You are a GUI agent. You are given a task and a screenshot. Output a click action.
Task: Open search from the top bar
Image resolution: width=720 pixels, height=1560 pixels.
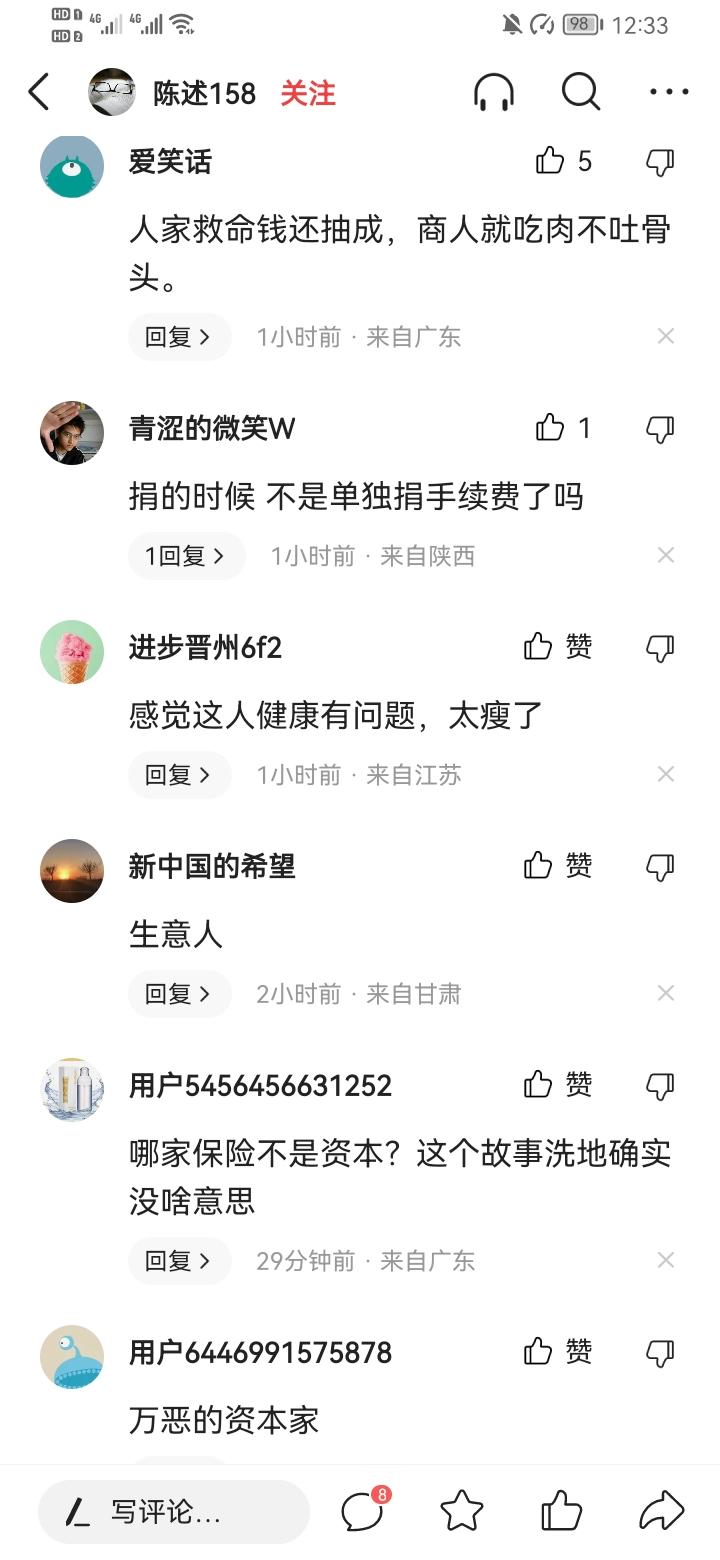(580, 93)
